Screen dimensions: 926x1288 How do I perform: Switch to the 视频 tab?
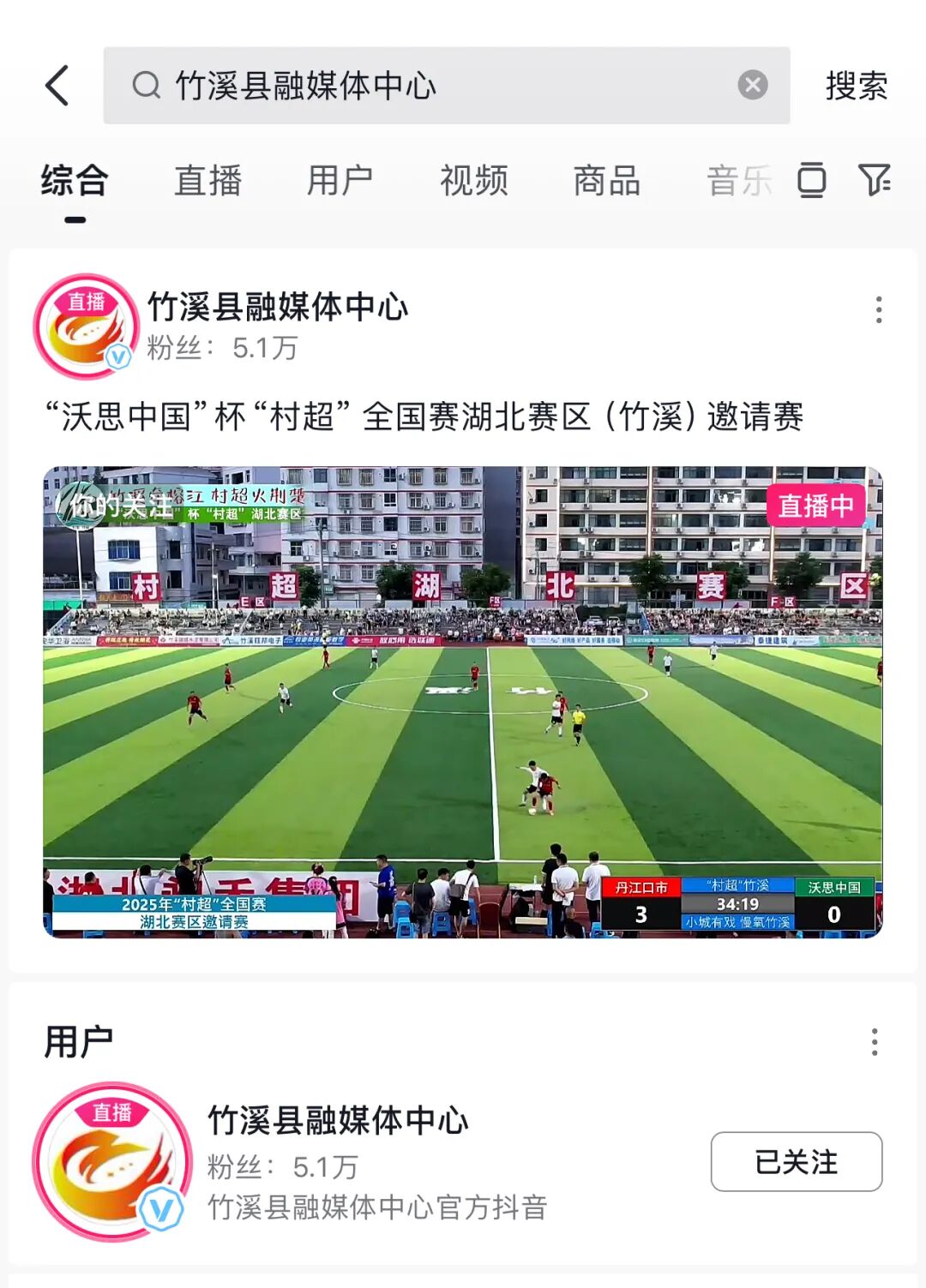[x=474, y=181]
